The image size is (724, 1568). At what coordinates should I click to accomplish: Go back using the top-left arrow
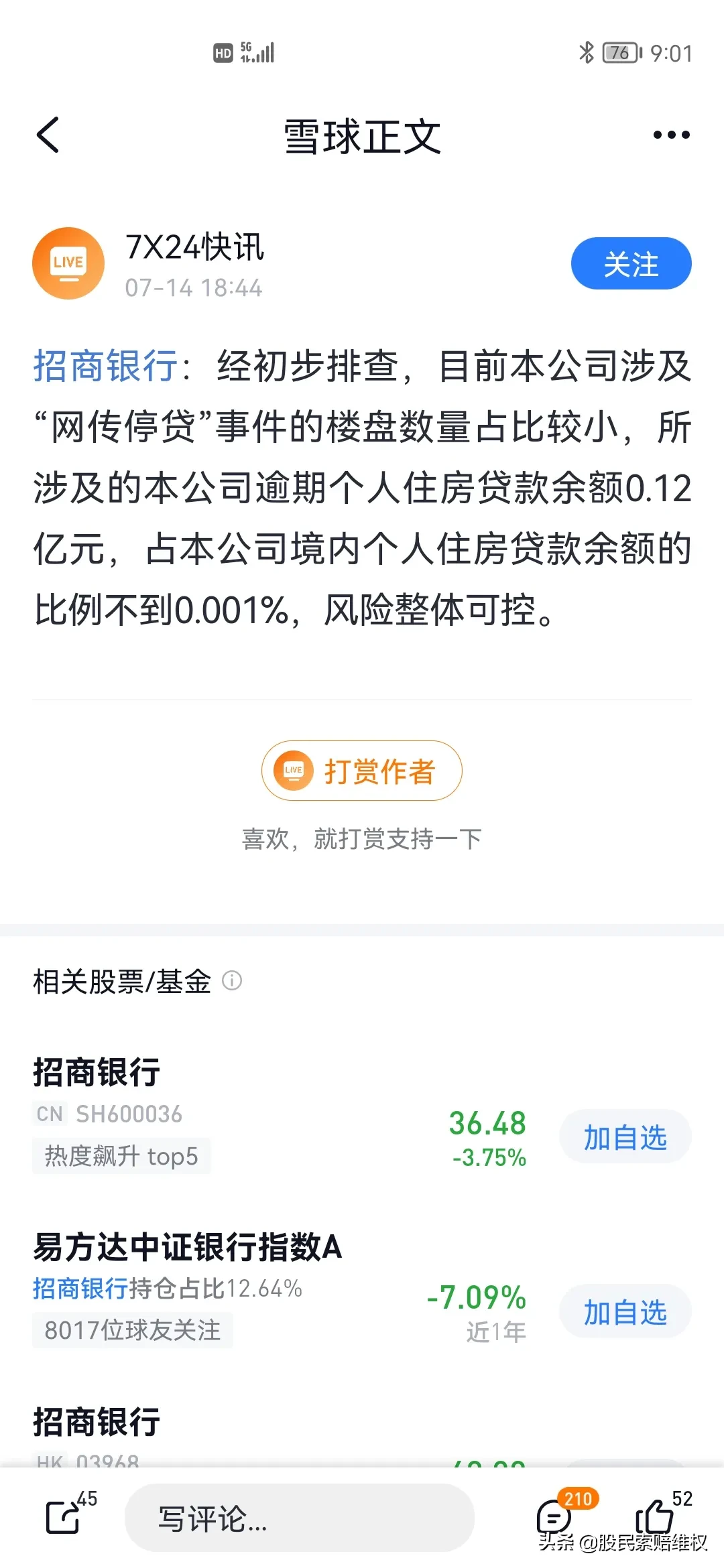48,135
